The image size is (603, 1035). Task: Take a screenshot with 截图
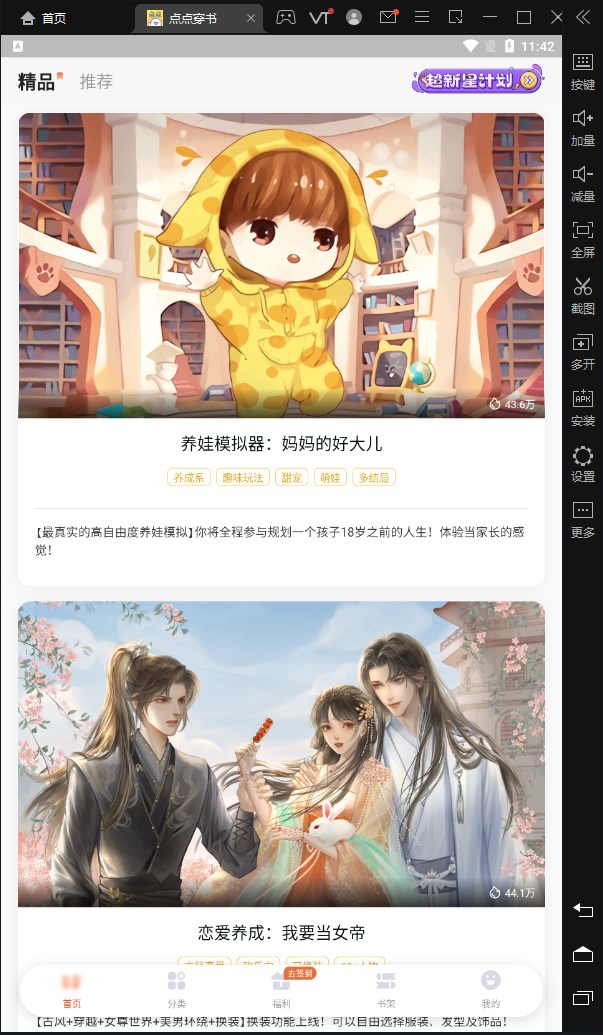tap(583, 295)
